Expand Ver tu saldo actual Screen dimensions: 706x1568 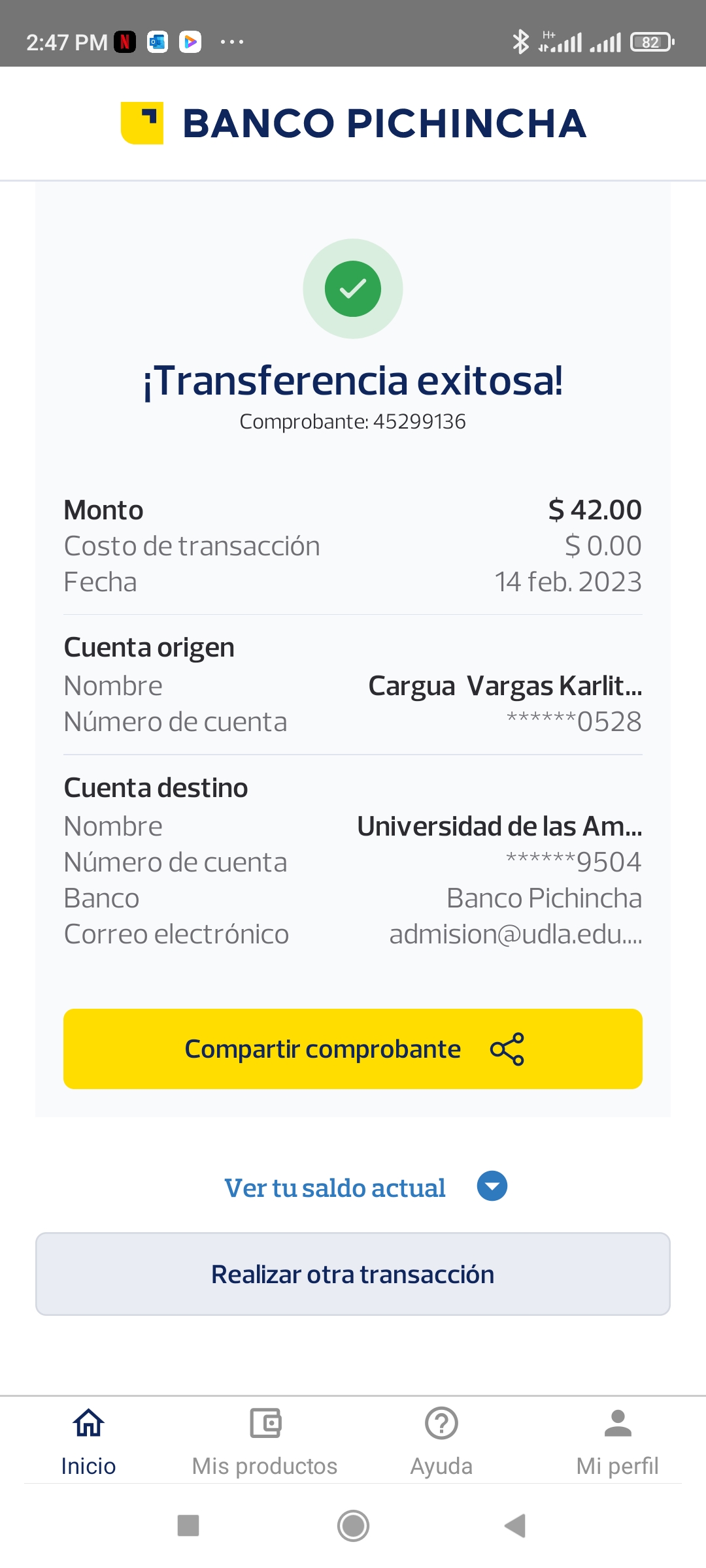365,1187
